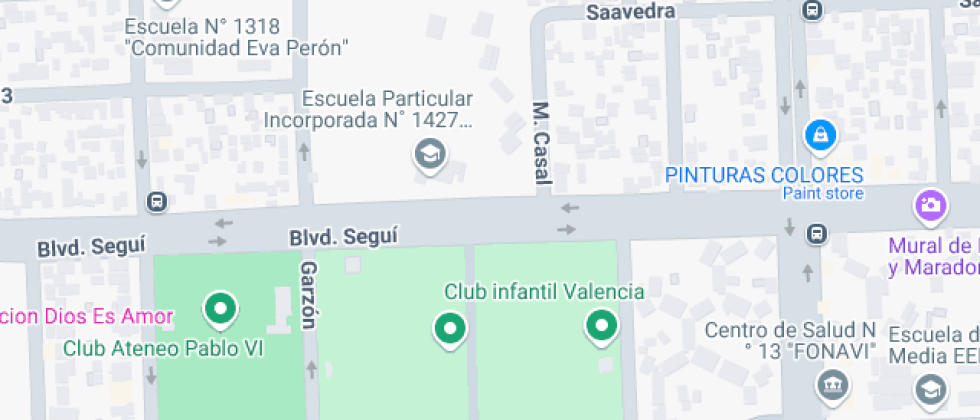Viewport: 980px width, 420px height.
Task: Select the Escuela Particular Incorporada N° 1427 marker
Action: 431,155
